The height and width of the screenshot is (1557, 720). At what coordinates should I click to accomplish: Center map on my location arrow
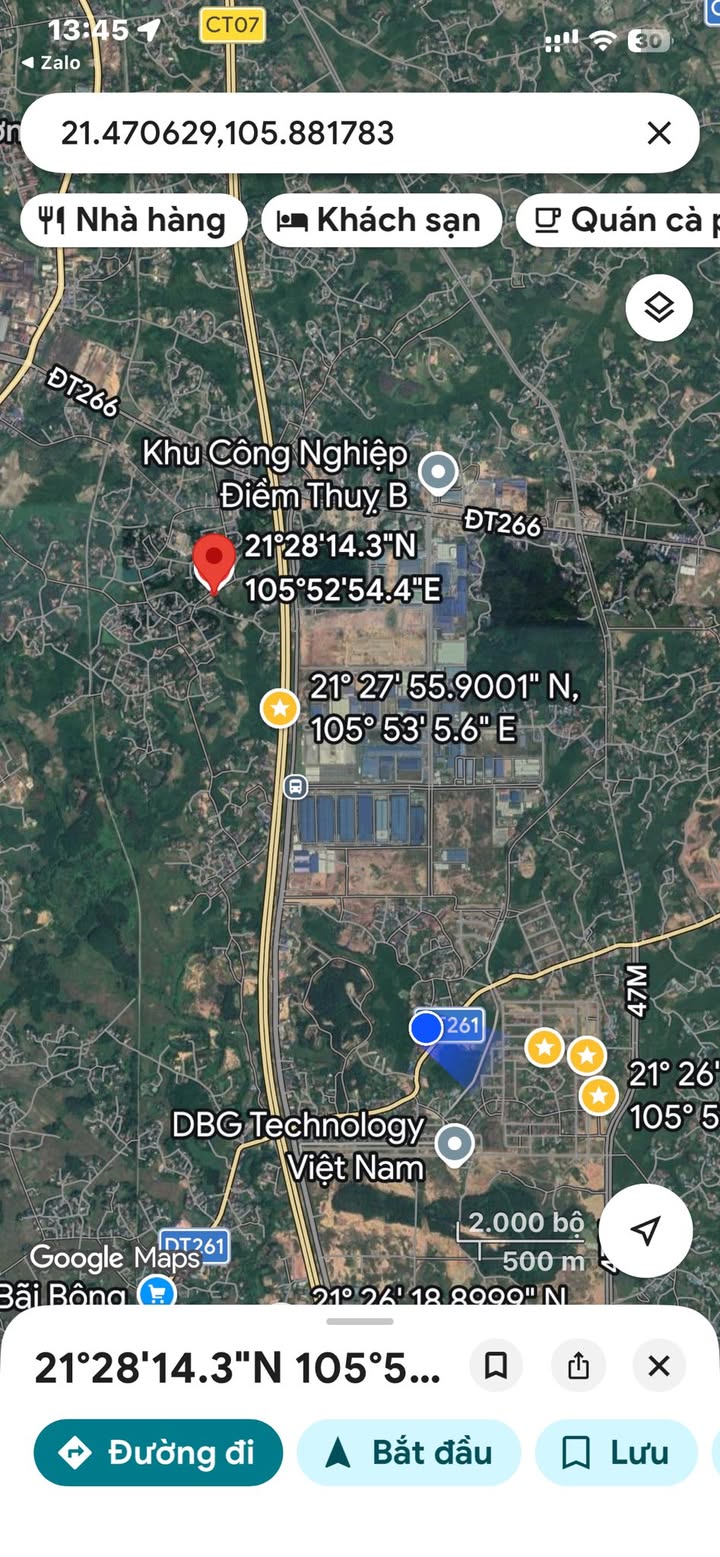click(x=646, y=1230)
